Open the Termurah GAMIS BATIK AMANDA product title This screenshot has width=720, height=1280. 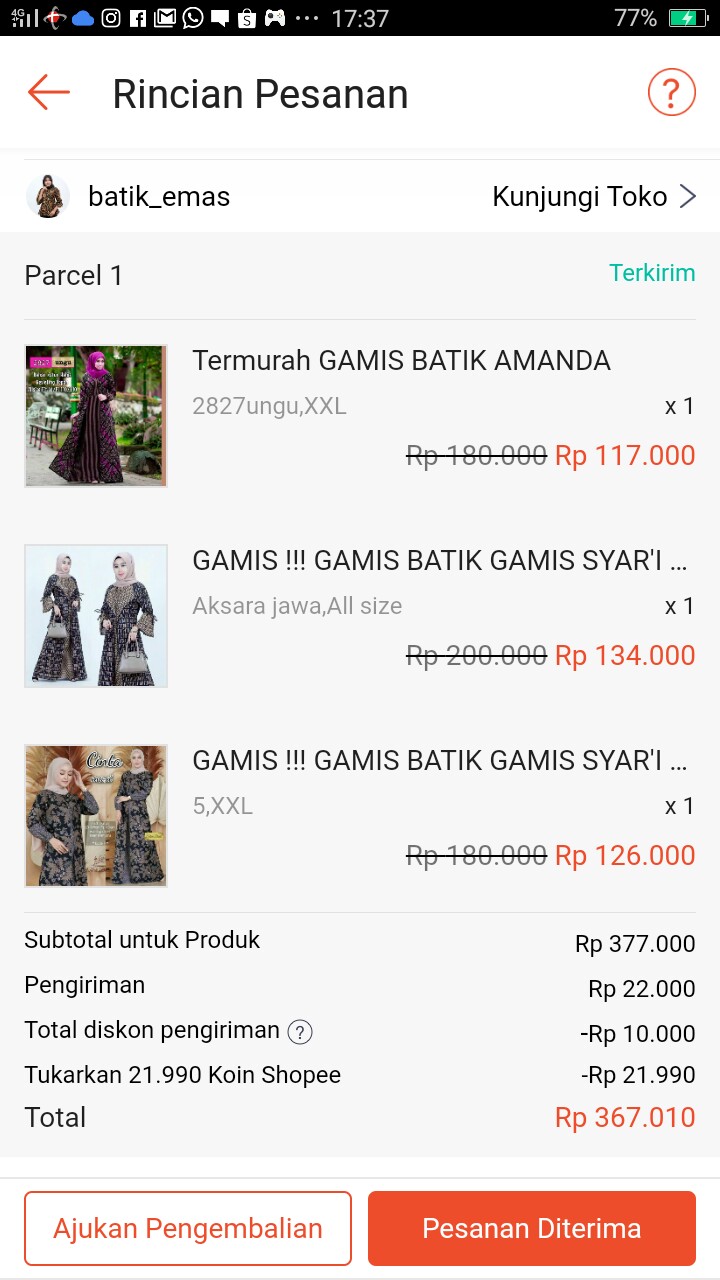(400, 360)
